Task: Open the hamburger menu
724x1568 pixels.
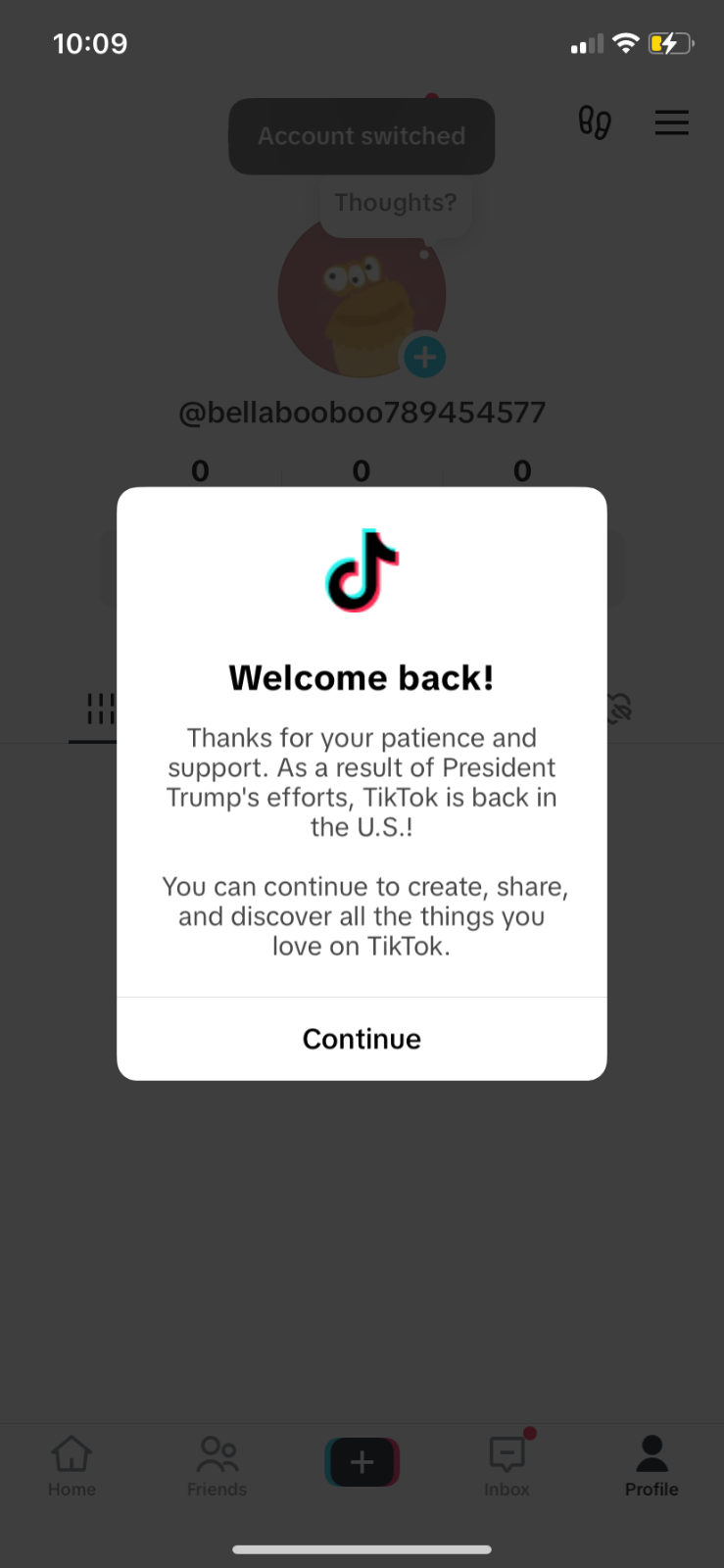Action: [x=671, y=122]
